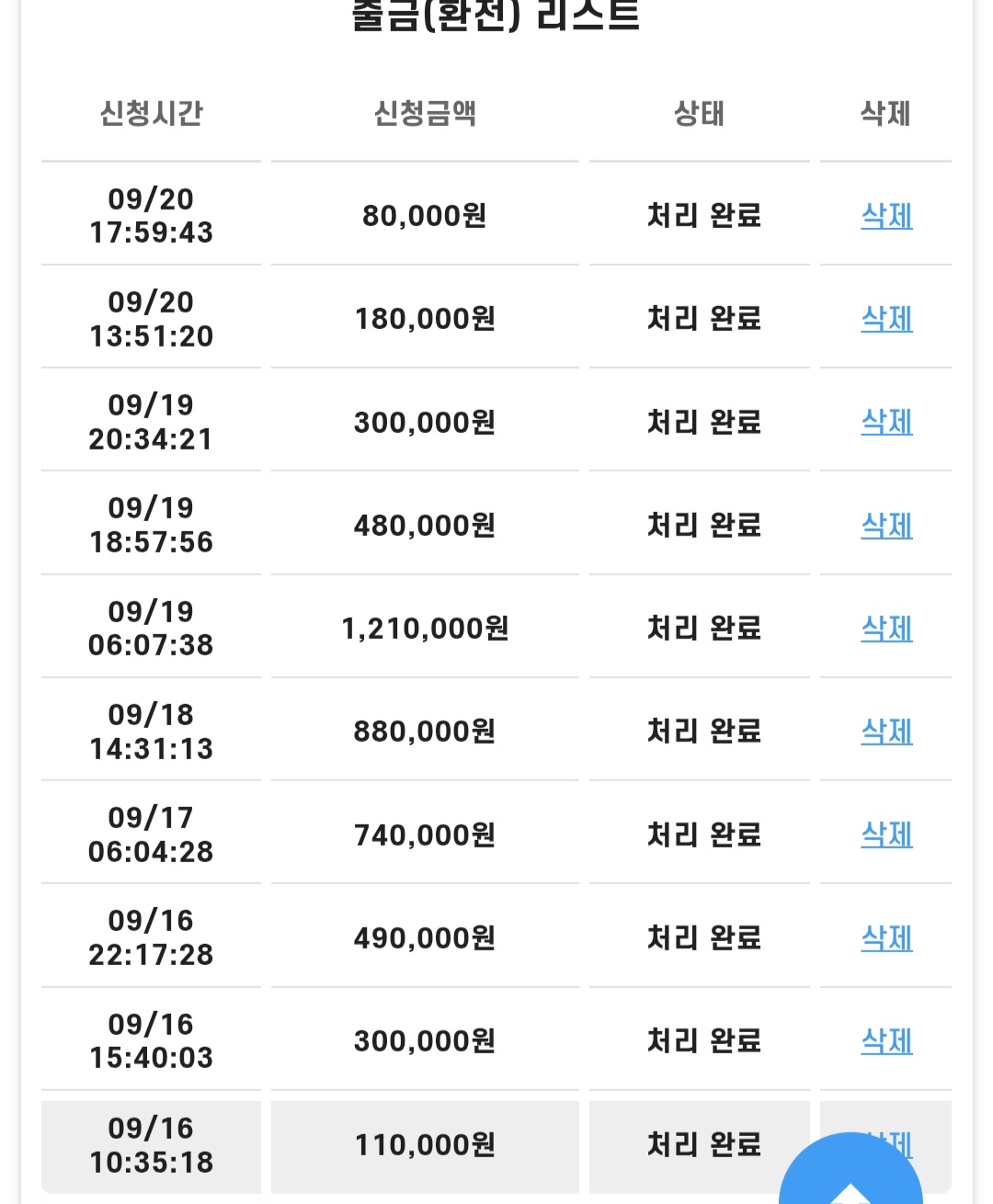Delete the 09/20 17:59:43 withdrawal entry
The height and width of the screenshot is (1204, 993).
click(x=886, y=216)
